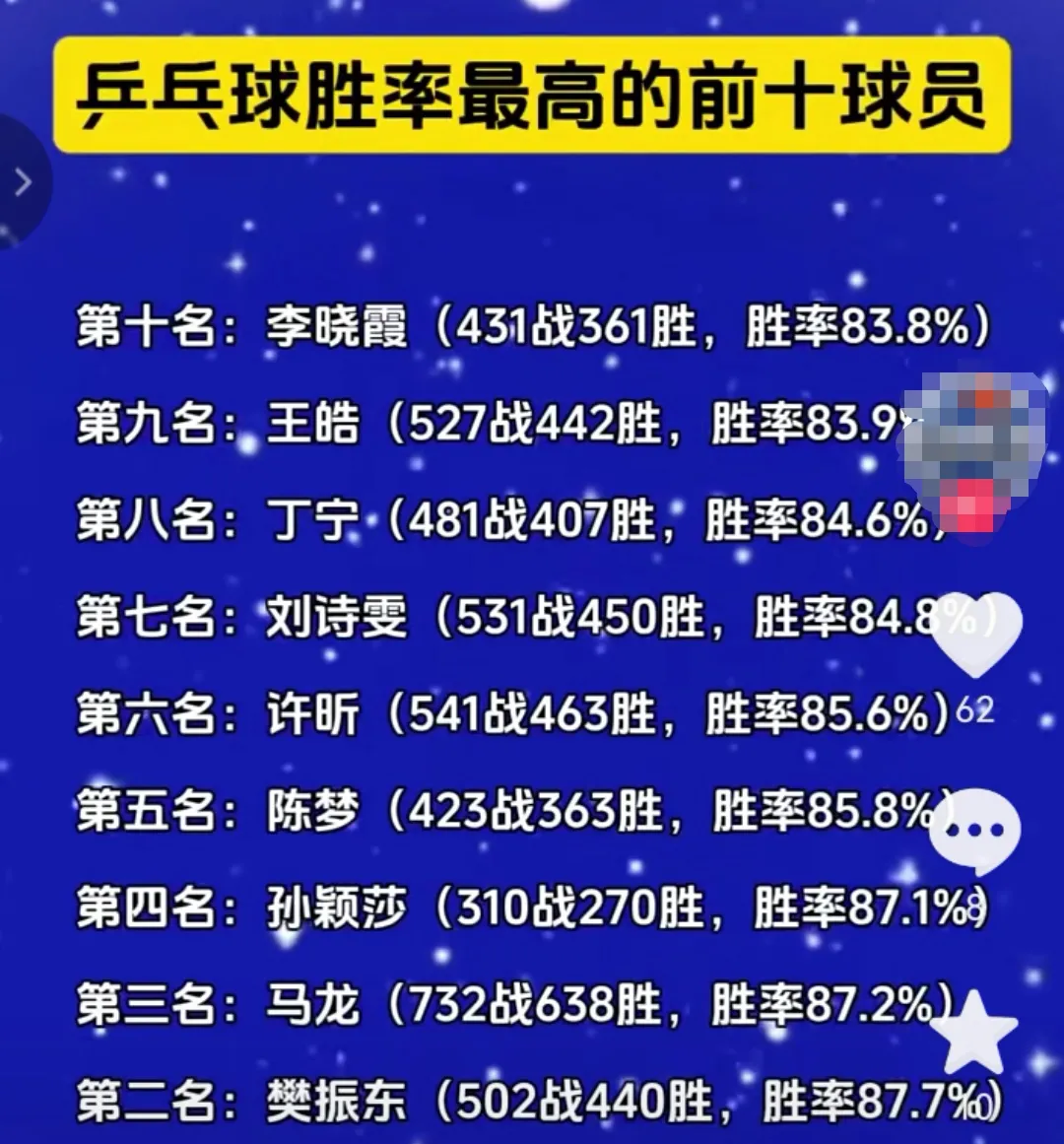Screen dimensions: 1064x1144
Task: Expand the side panel arrow on the left edge
Action: coord(22,181)
